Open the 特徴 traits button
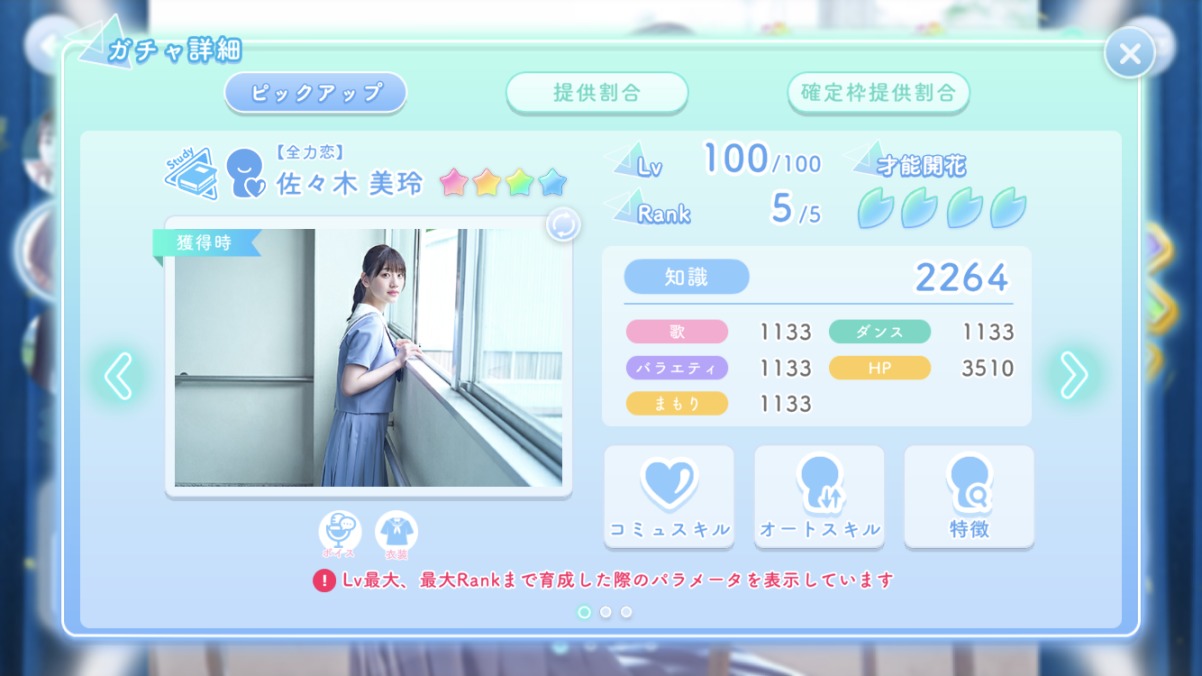 (969, 497)
